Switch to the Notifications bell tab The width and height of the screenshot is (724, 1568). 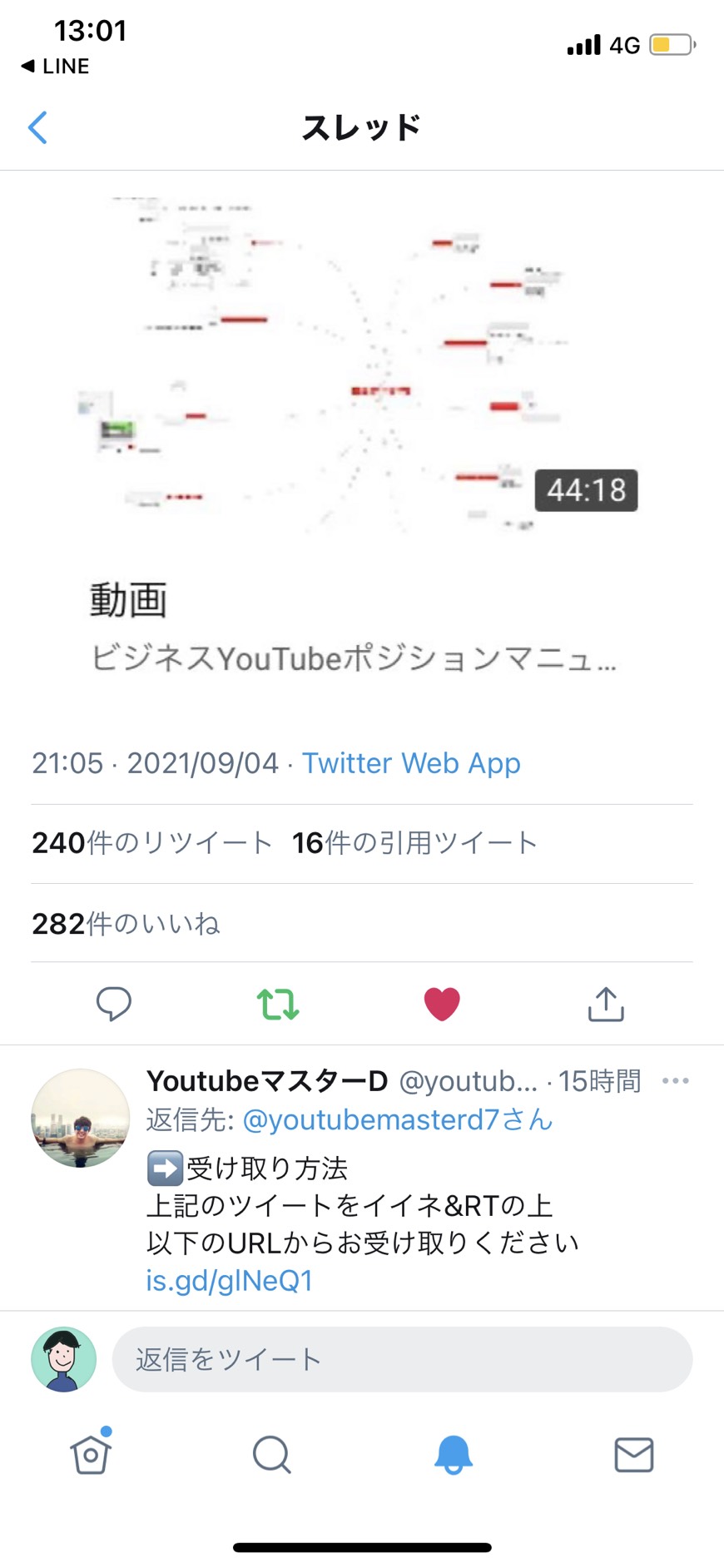point(454,1455)
